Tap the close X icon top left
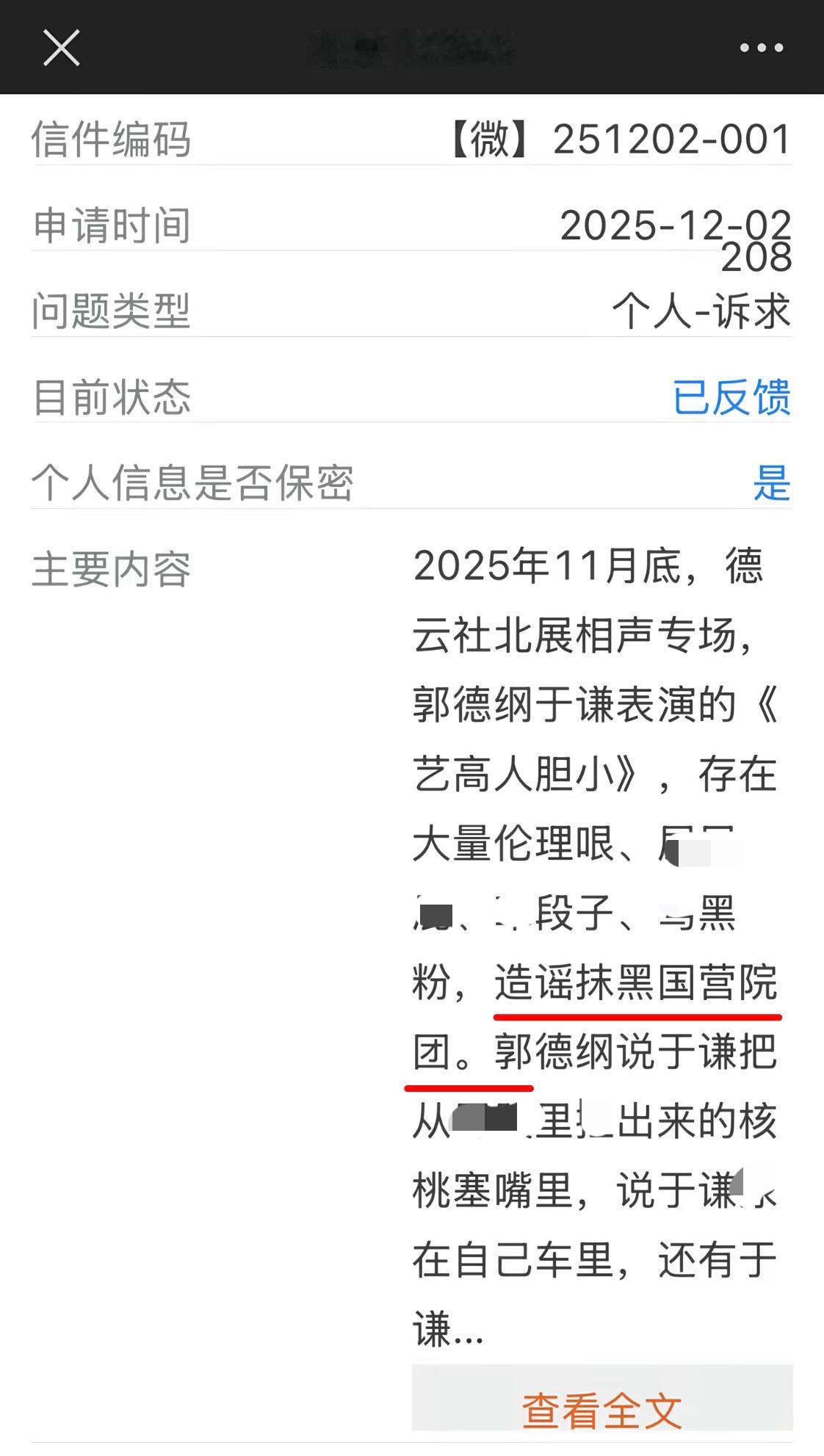 tap(62, 47)
